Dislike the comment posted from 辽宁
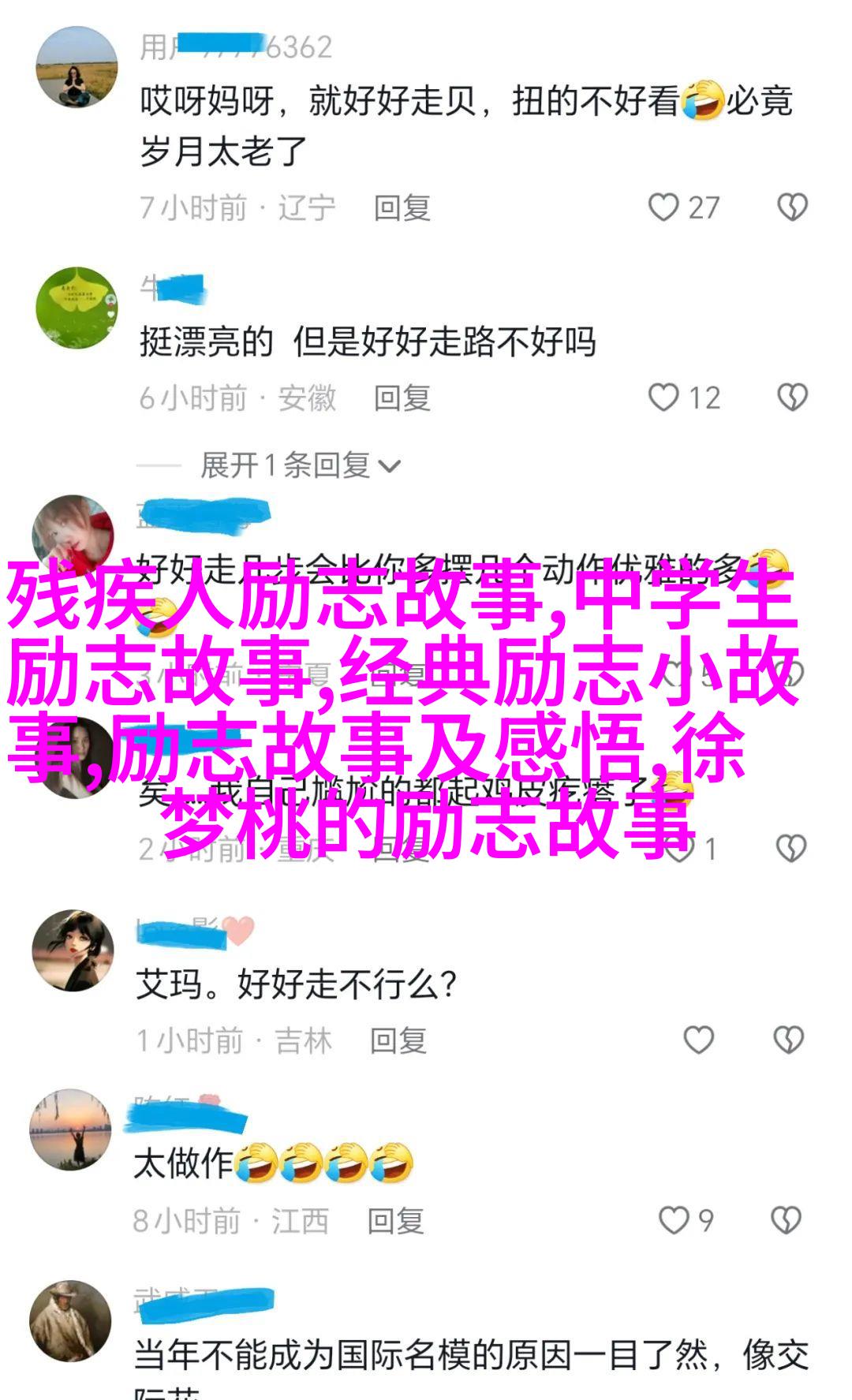Viewport: 852px width, 1400px height. (792, 207)
